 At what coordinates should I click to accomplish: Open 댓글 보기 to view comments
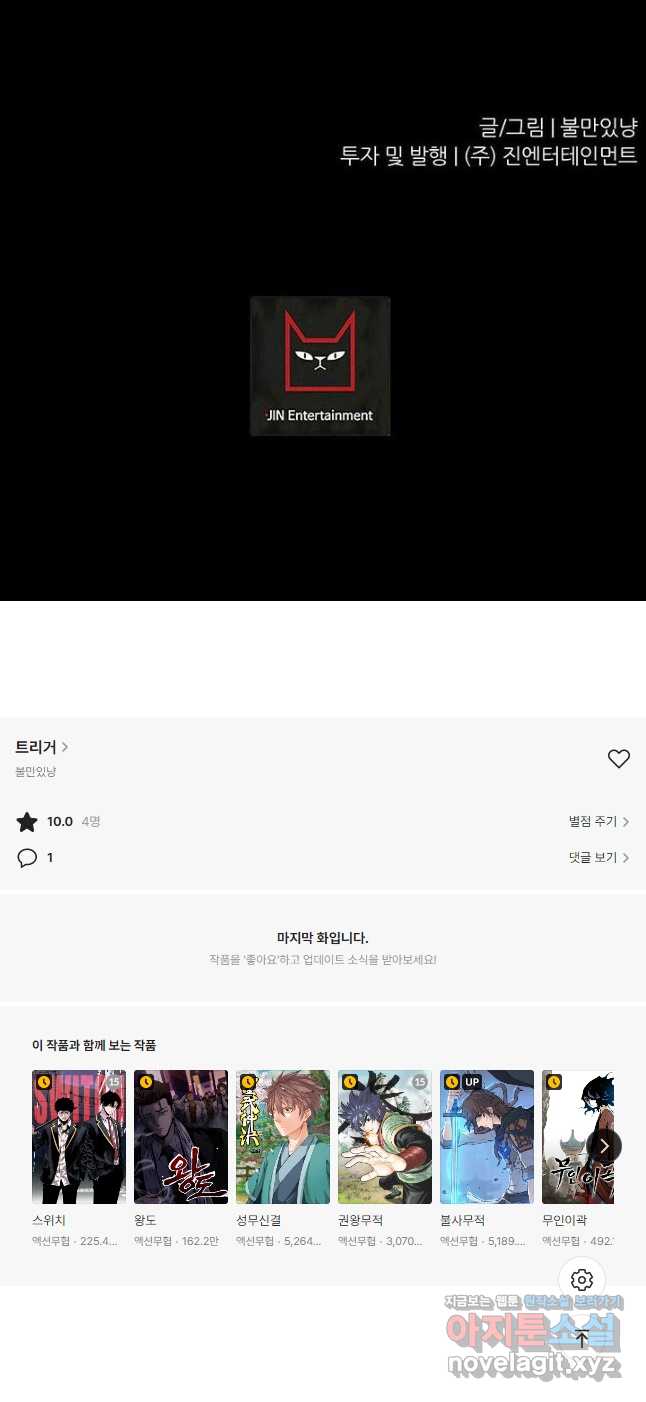pos(599,858)
